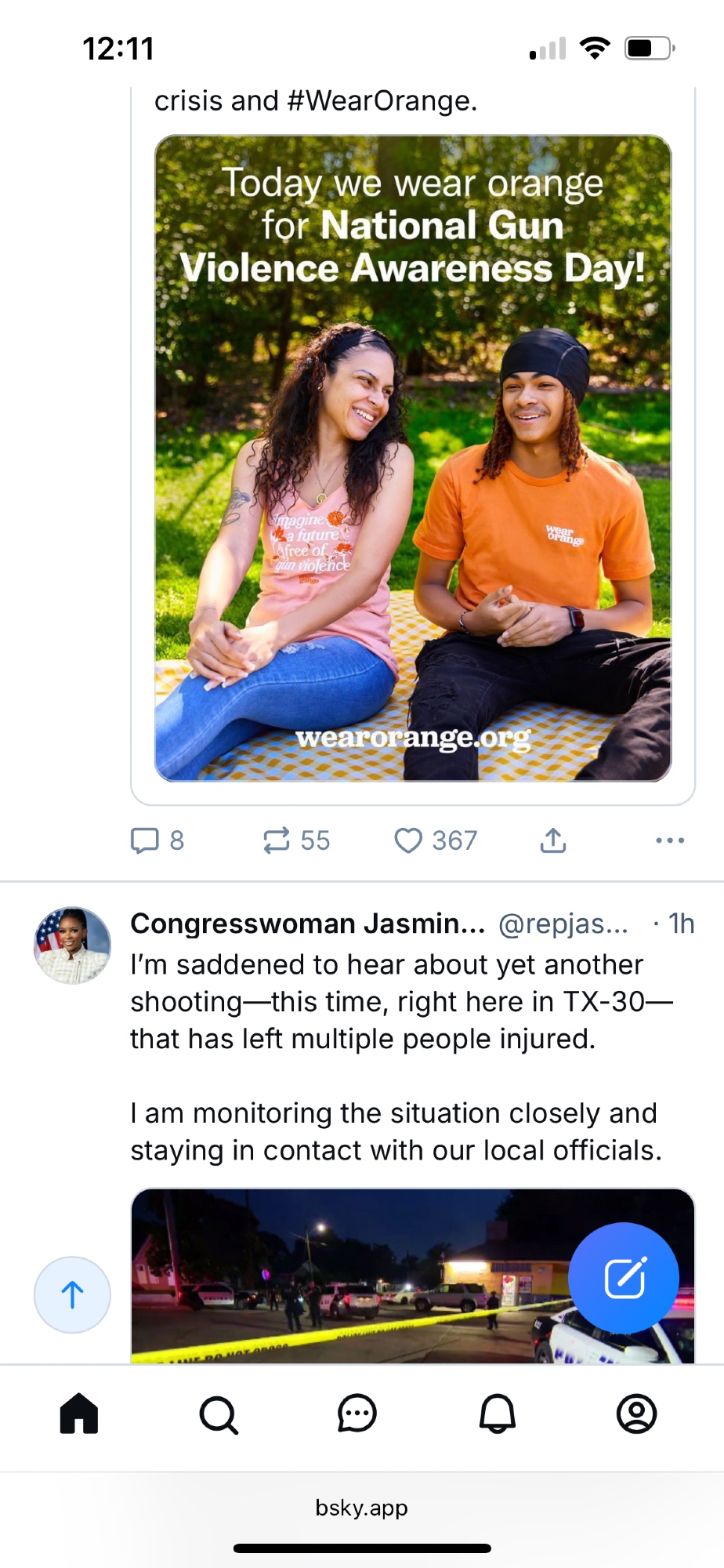Repost the #WearOrange post
The width and height of the screenshot is (724, 1568).
pyautogui.click(x=277, y=840)
